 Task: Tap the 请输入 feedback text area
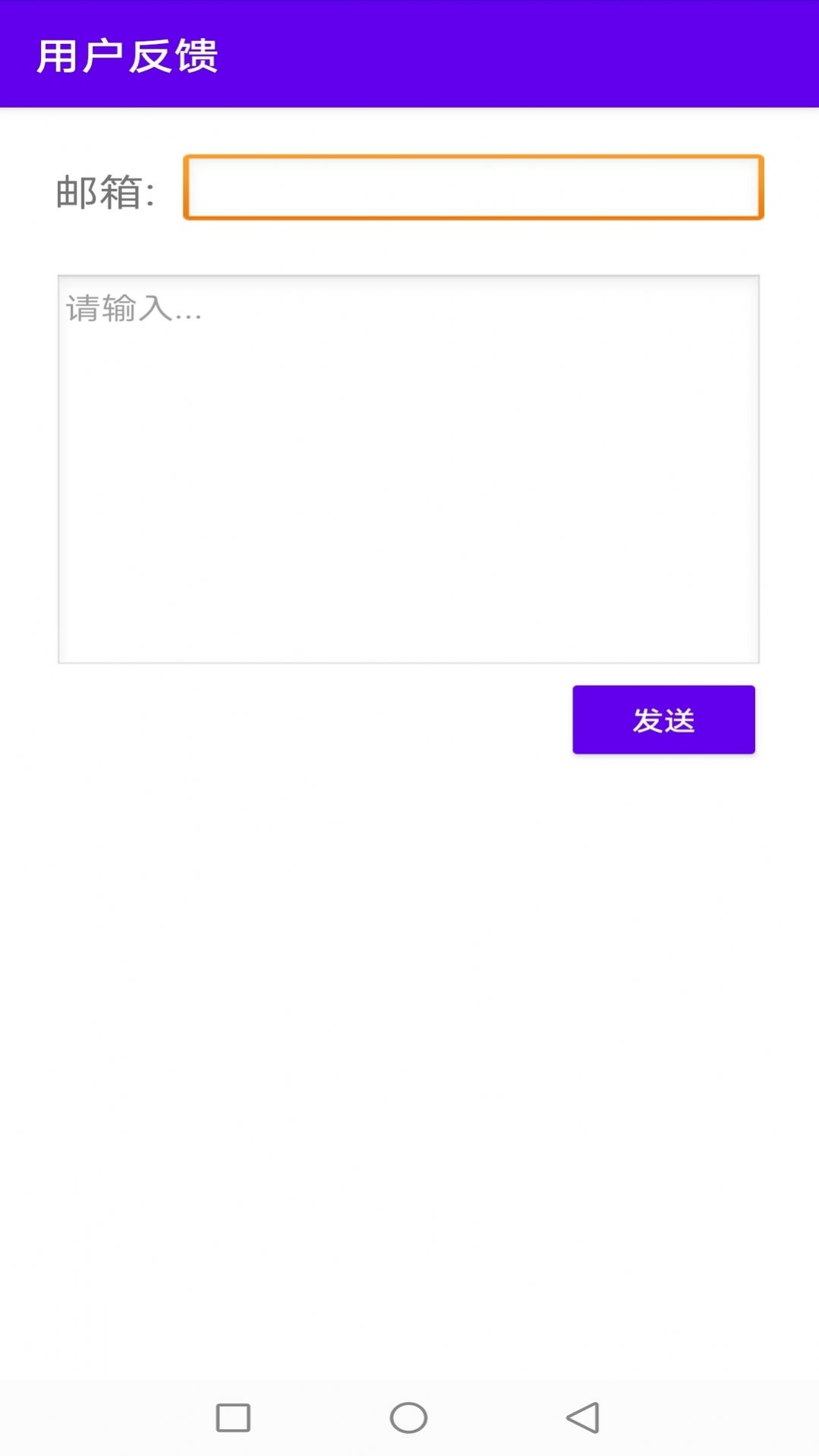(408, 469)
